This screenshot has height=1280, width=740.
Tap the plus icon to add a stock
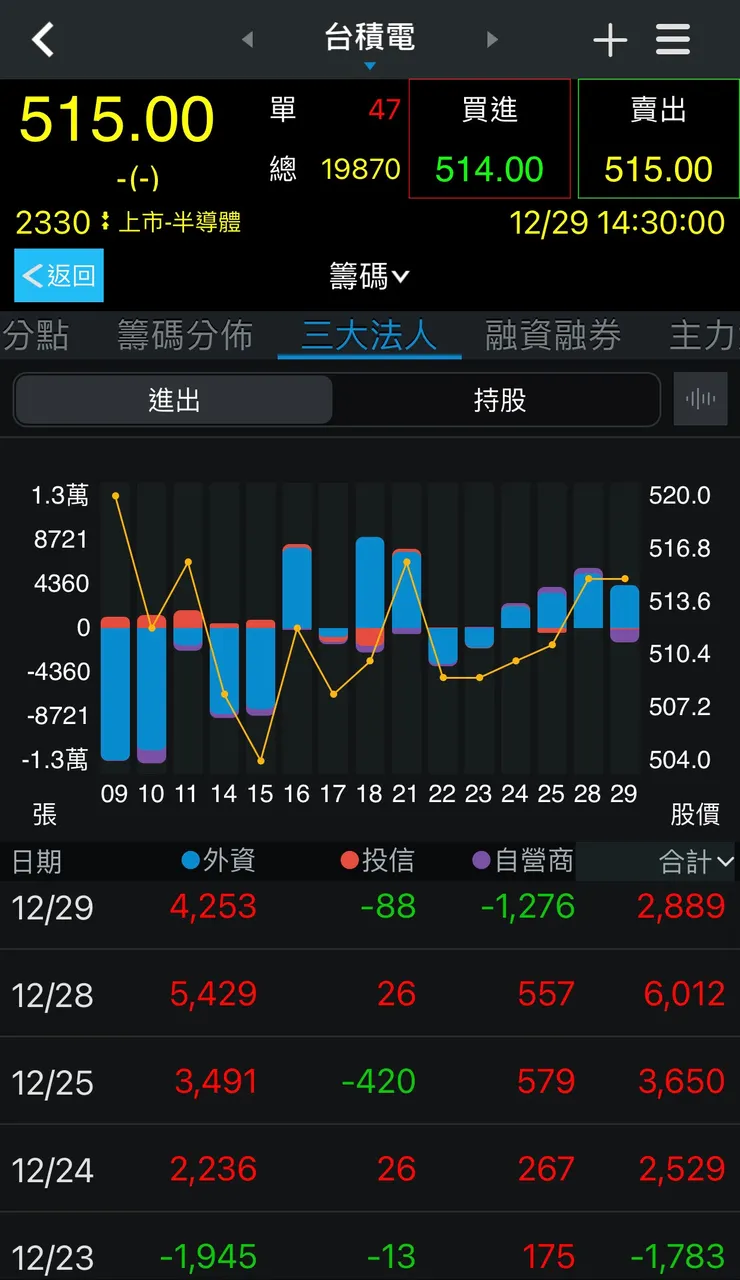click(609, 39)
